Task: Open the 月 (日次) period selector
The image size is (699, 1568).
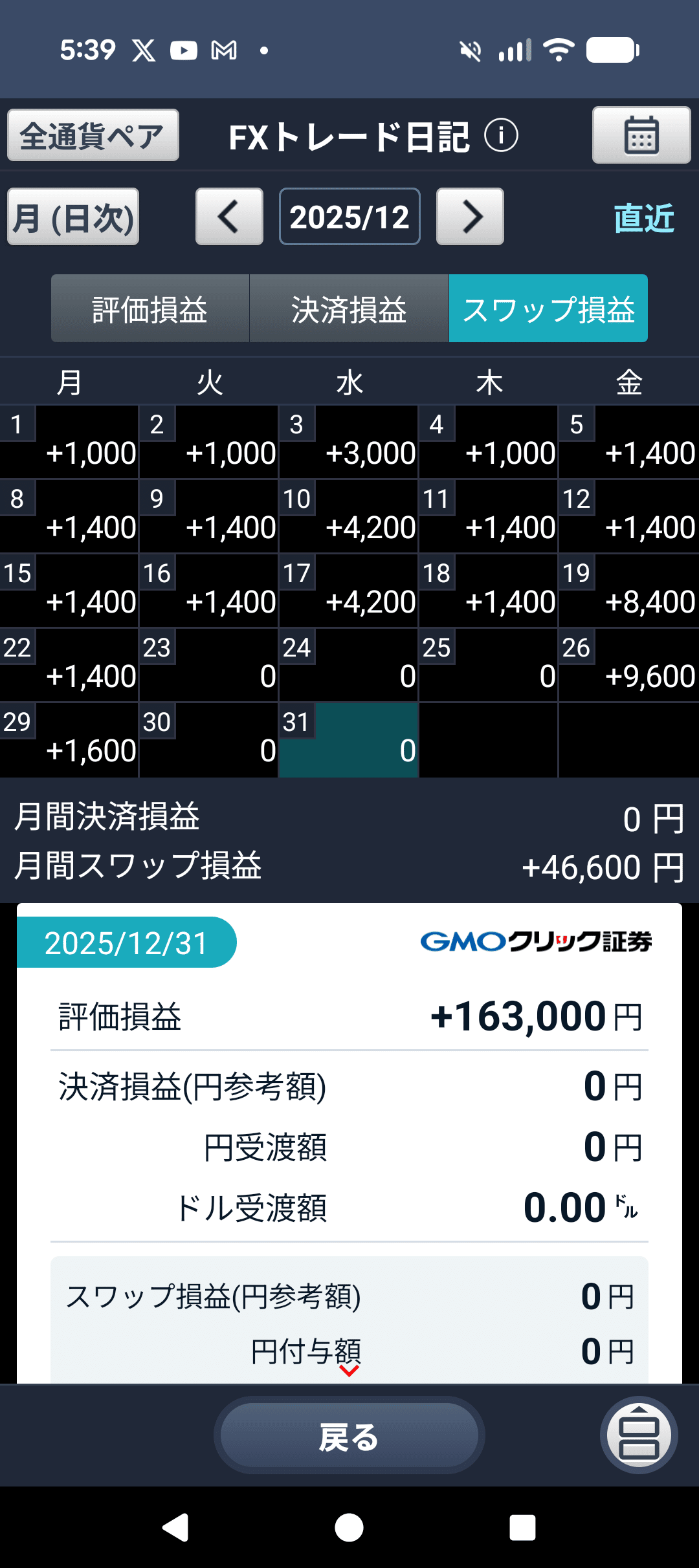Action: (72, 217)
